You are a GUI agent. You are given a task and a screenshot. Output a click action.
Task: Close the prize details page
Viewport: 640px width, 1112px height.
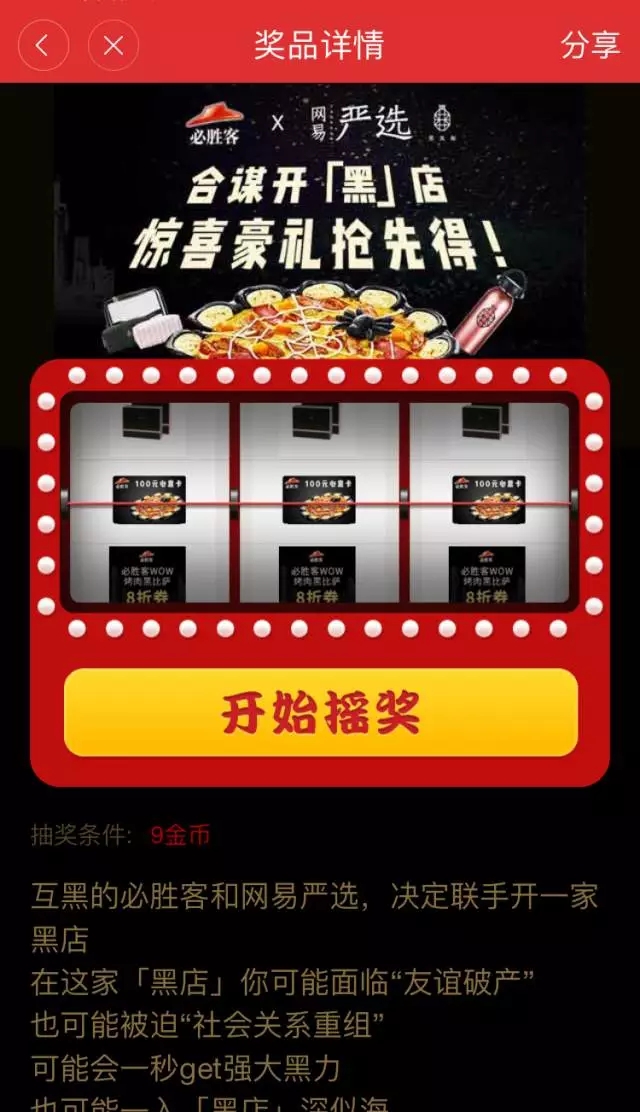[113, 45]
